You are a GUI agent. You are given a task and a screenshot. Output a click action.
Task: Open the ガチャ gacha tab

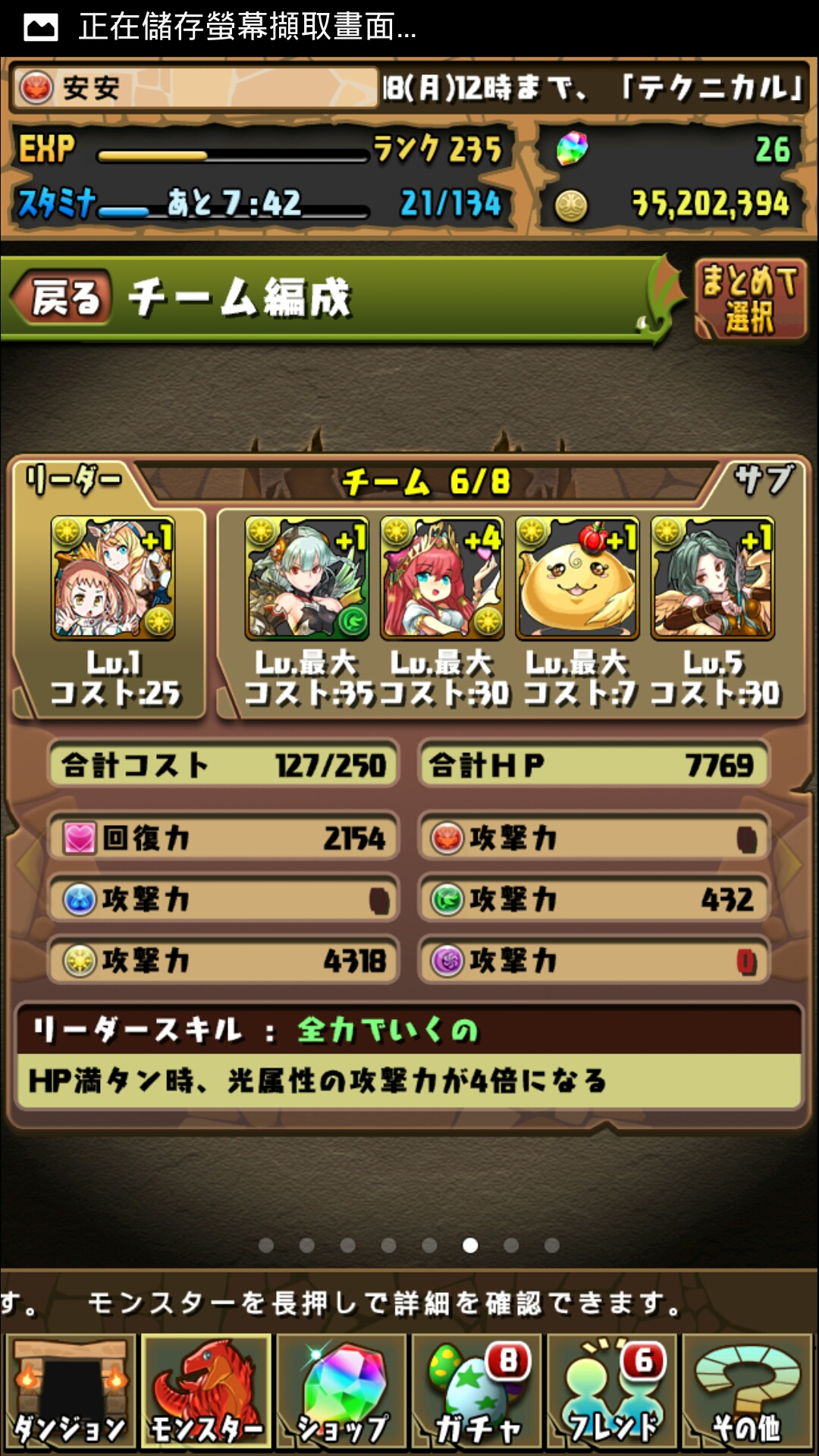click(476, 1392)
